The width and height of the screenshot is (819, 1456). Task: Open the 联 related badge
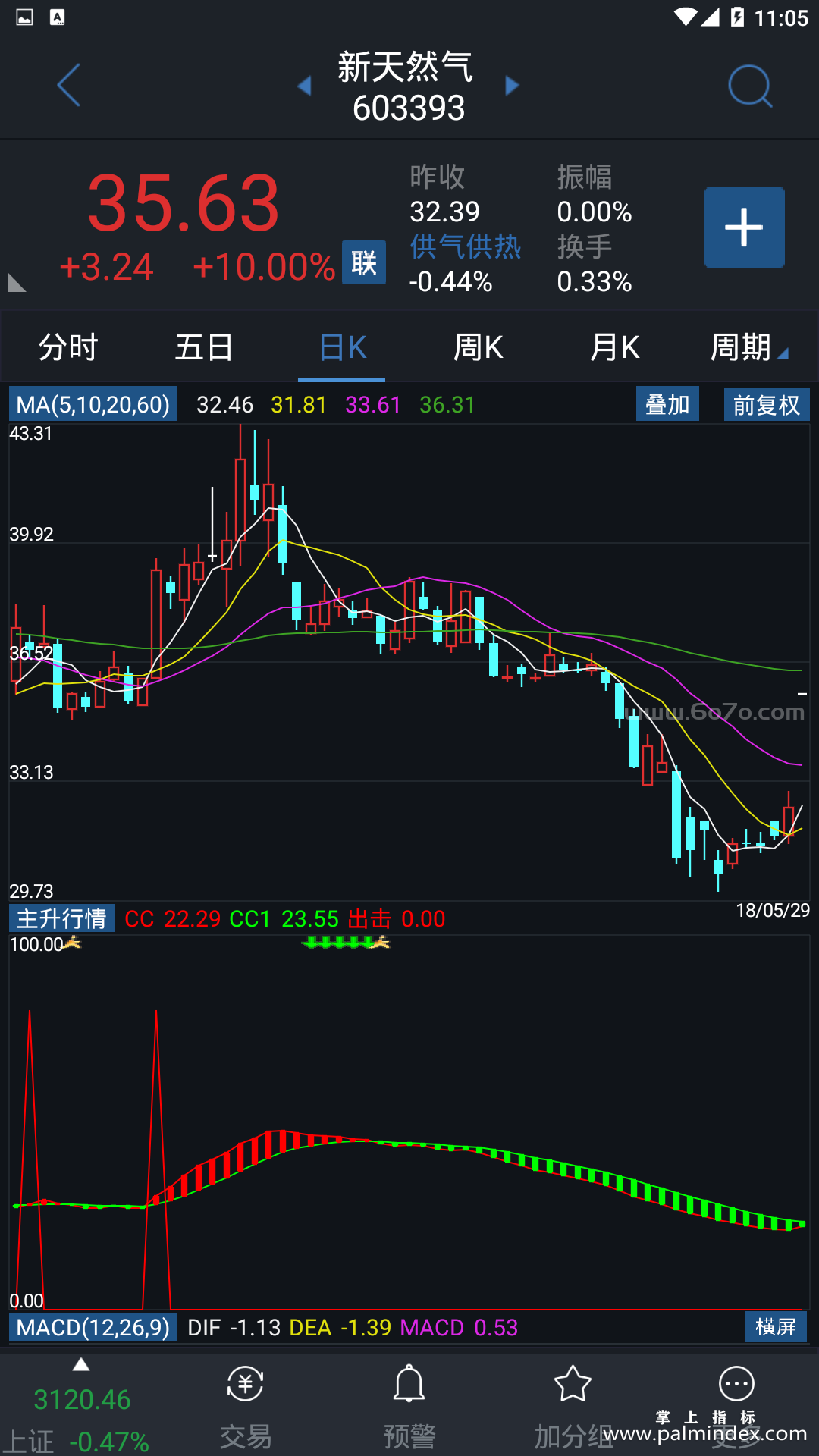click(x=363, y=262)
